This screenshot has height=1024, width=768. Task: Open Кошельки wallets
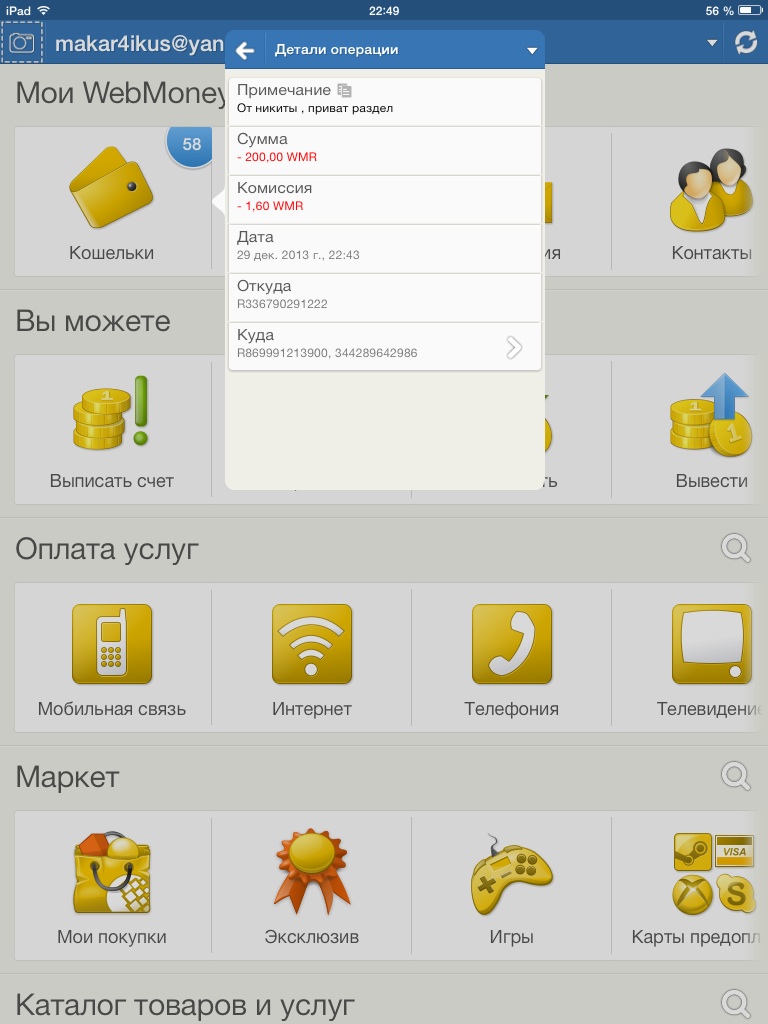click(x=111, y=205)
